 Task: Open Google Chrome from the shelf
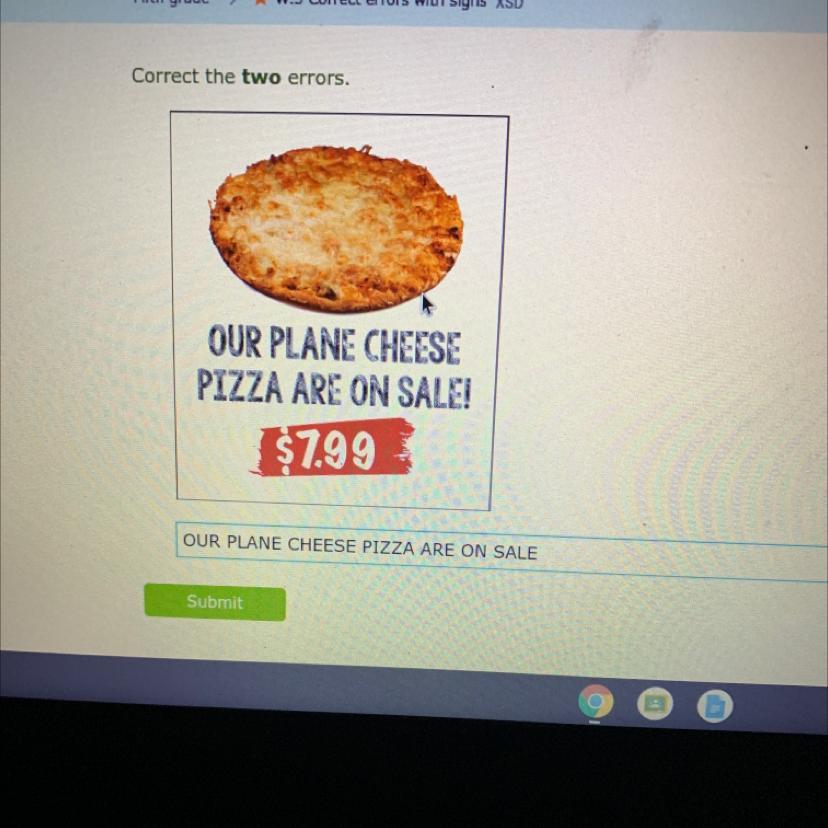click(x=595, y=704)
